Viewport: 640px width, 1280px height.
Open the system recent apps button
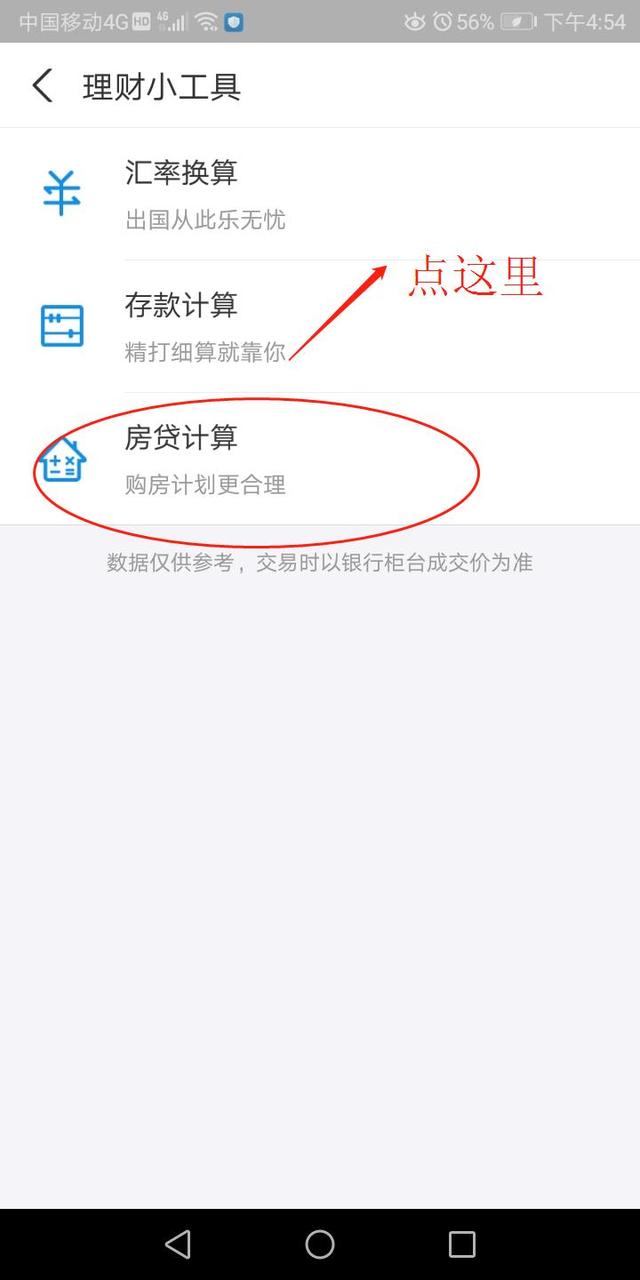pyautogui.click(x=462, y=1244)
